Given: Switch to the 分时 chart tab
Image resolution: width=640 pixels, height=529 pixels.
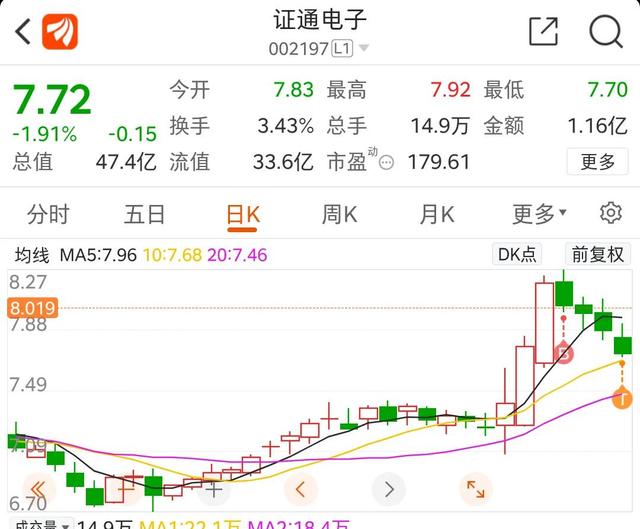Looking at the screenshot, I should click(48, 214).
